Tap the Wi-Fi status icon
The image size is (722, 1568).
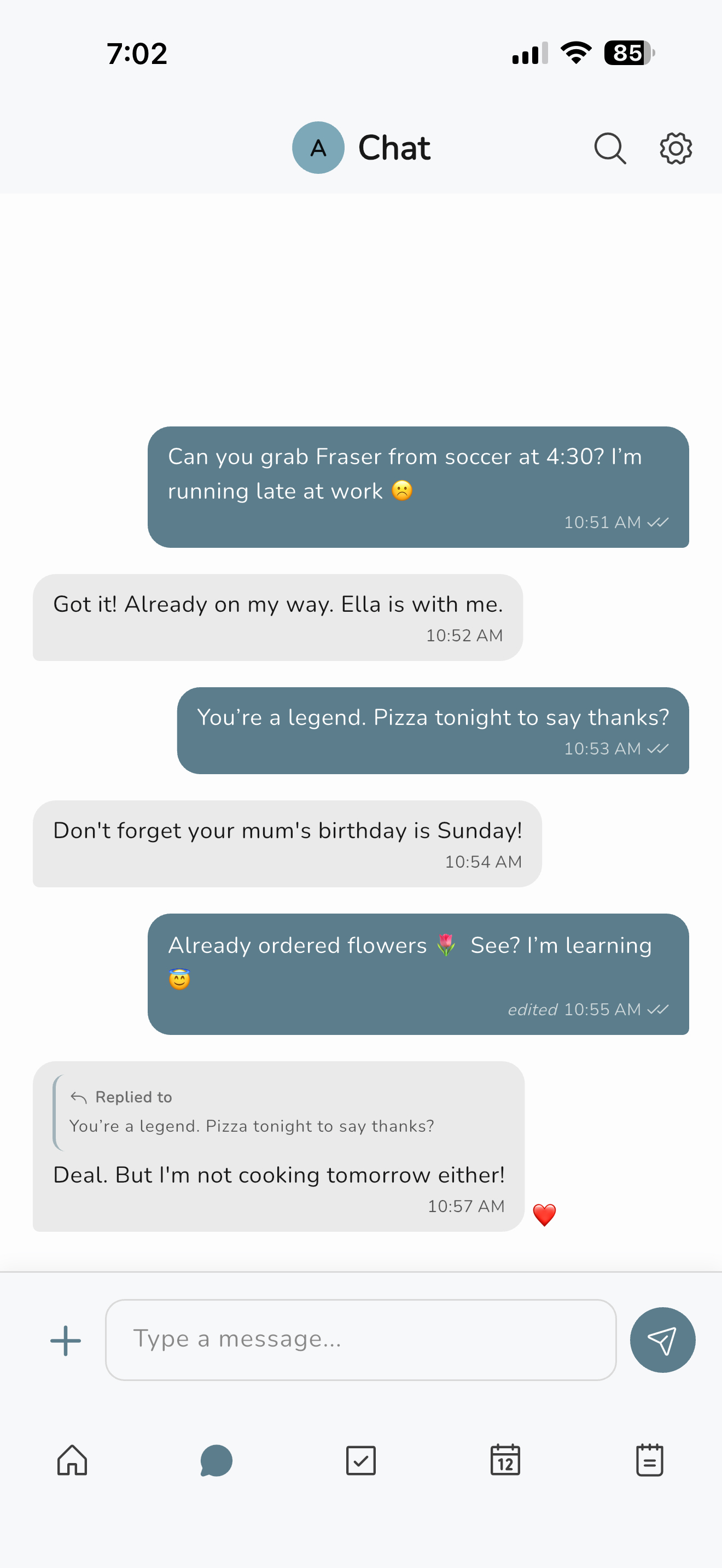575,53
